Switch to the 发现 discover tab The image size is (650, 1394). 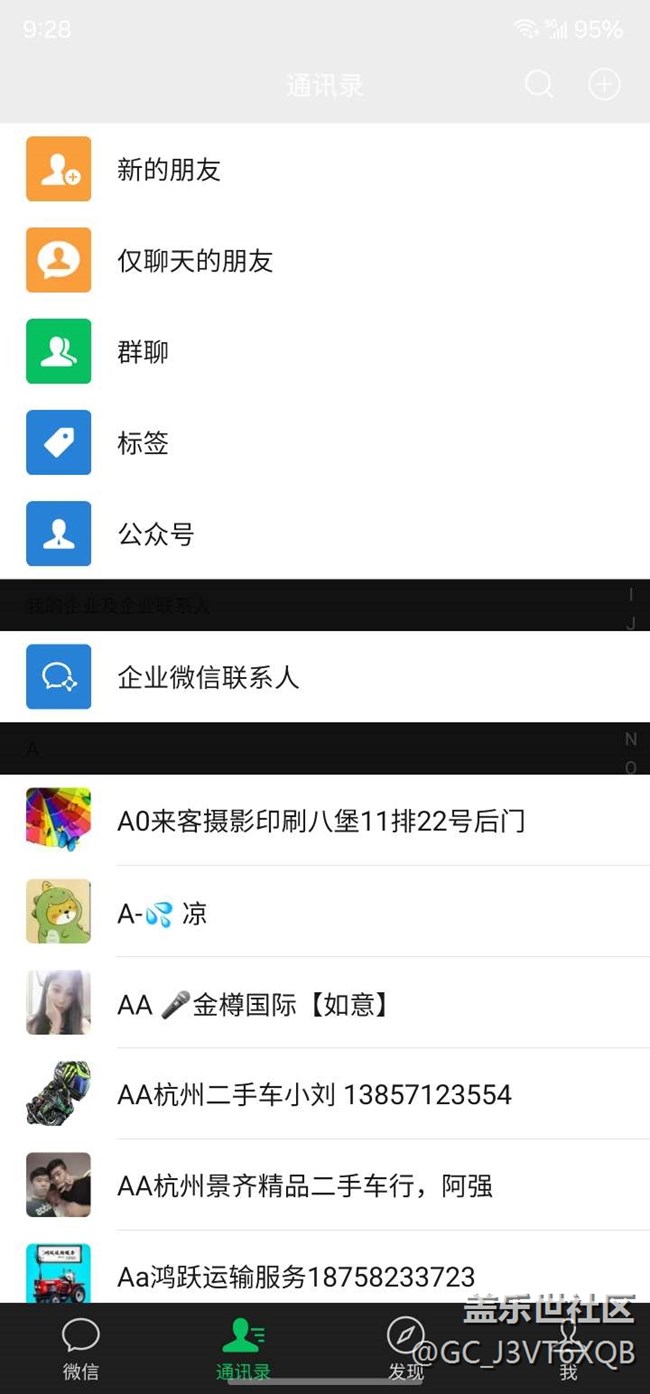click(x=406, y=1348)
